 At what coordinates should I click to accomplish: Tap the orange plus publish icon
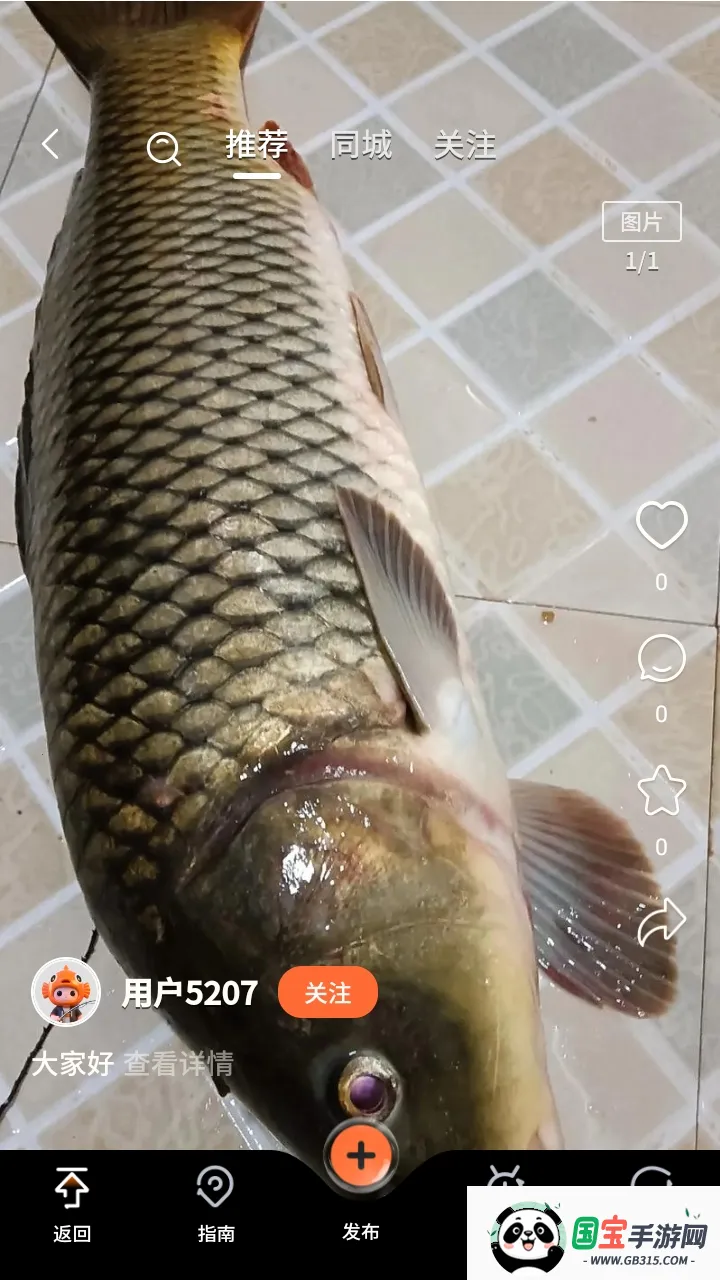point(360,1157)
